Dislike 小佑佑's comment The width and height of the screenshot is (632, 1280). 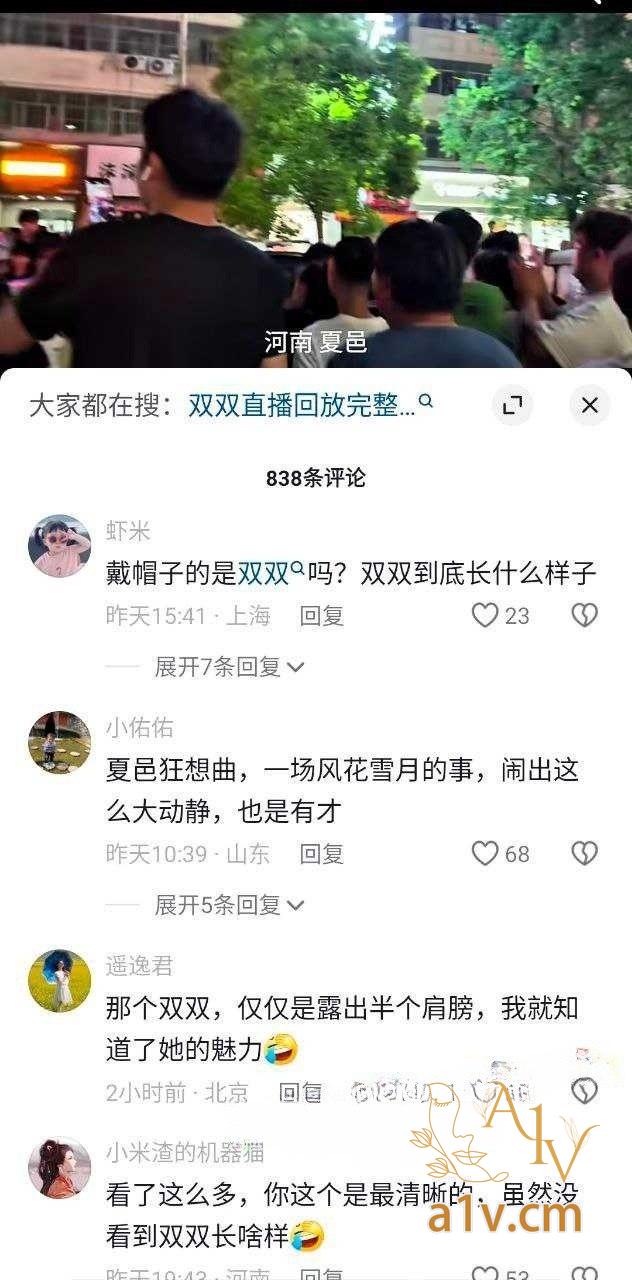tap(584, 853)
